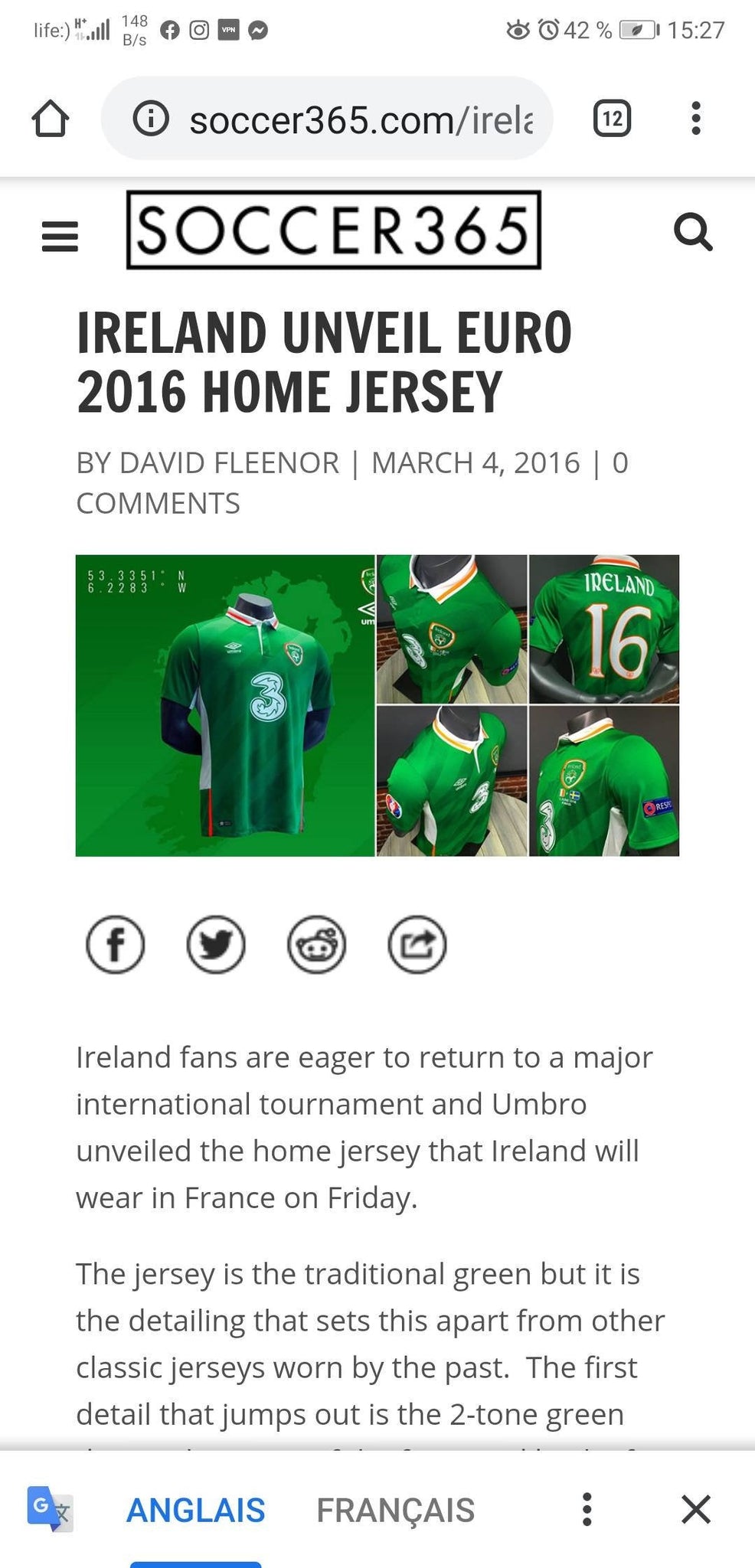
Task: Open the soccer365.com address bar
Action: (x=327, y=119)
